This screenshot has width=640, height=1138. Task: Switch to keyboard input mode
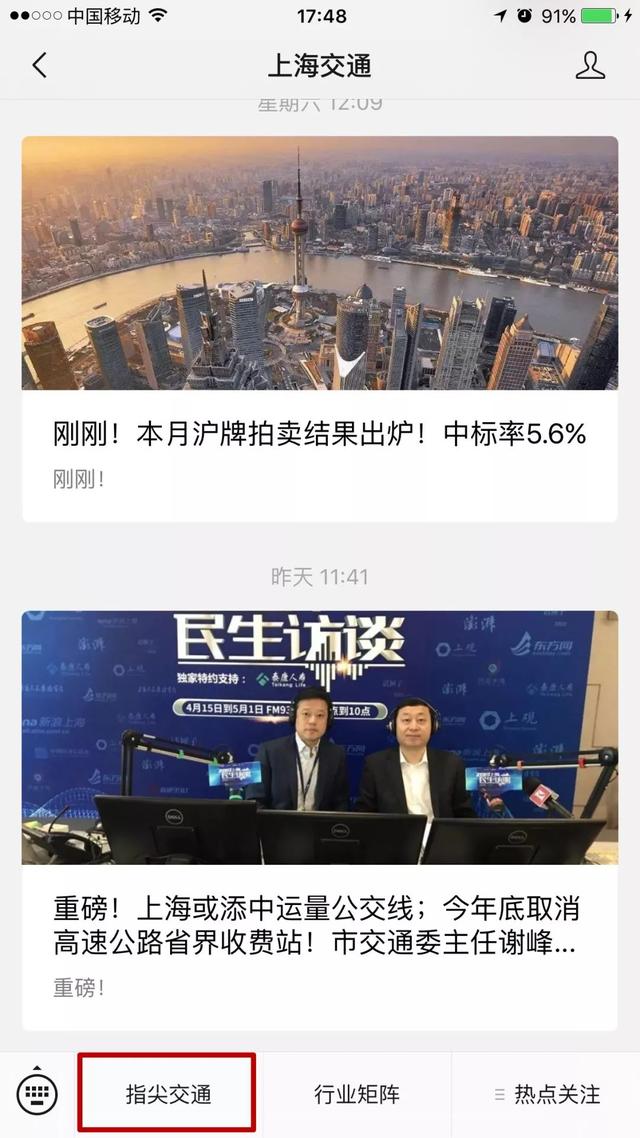37,1094
